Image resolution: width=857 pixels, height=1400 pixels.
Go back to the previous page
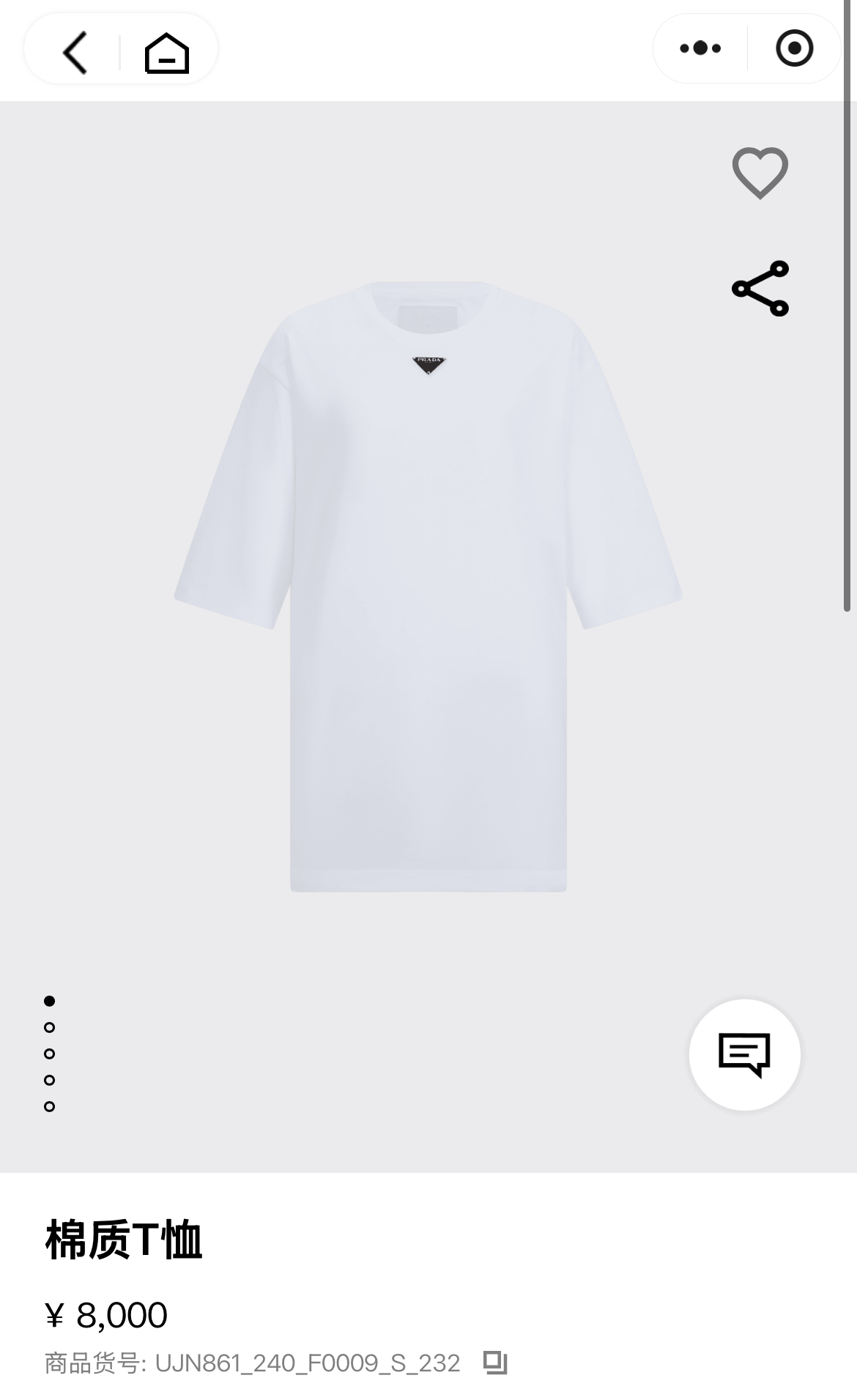75,52
